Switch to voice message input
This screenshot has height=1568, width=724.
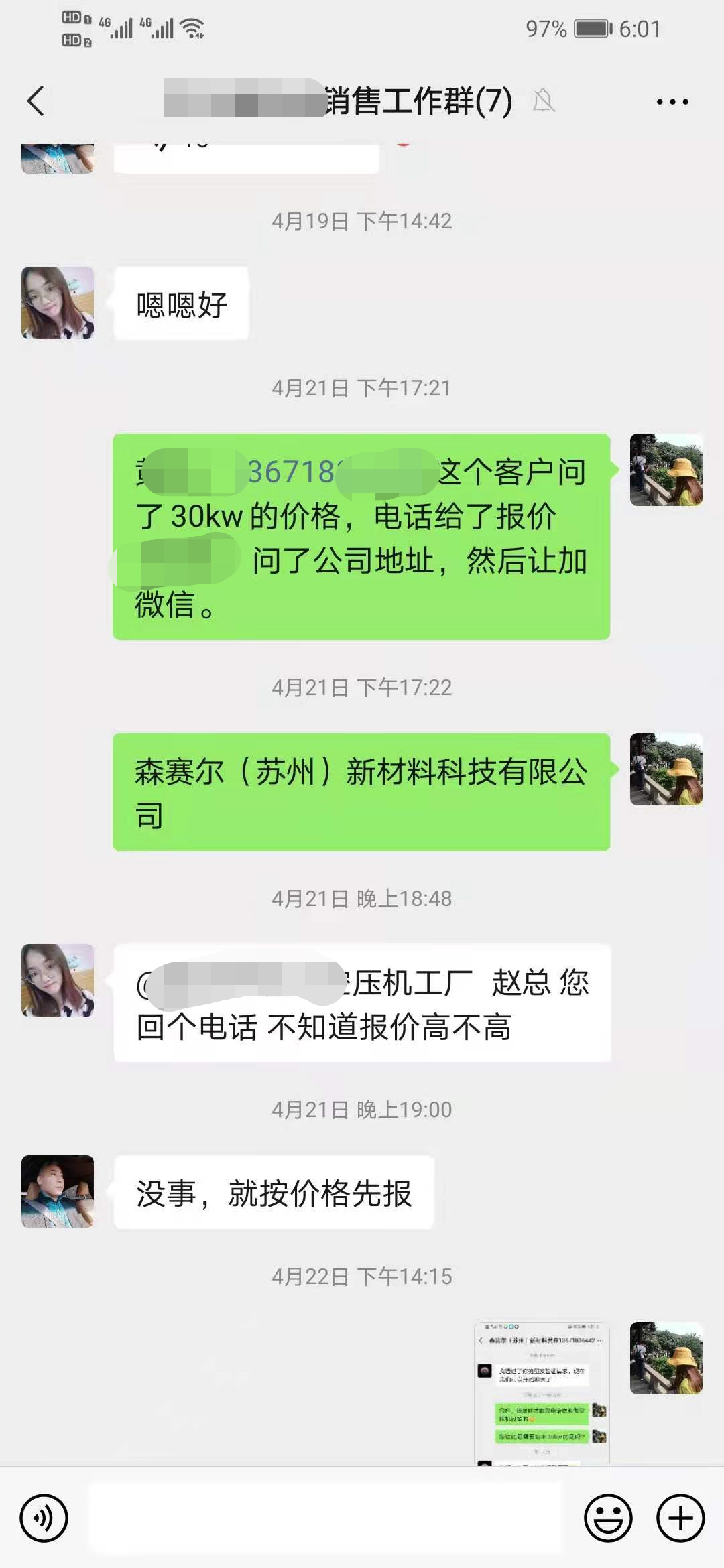(44, 1518)
